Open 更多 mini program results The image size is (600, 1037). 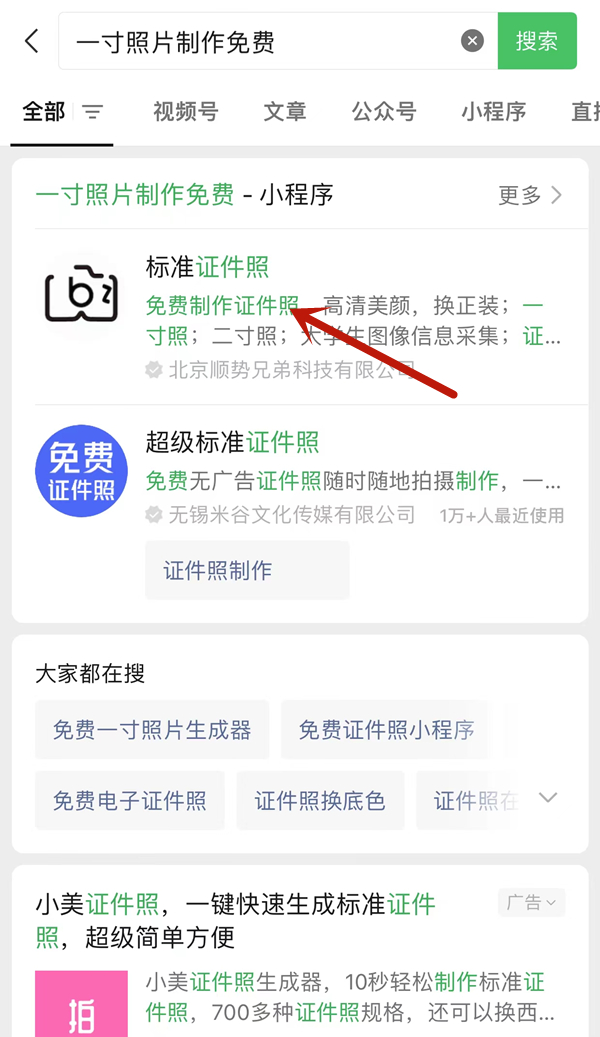530,195
